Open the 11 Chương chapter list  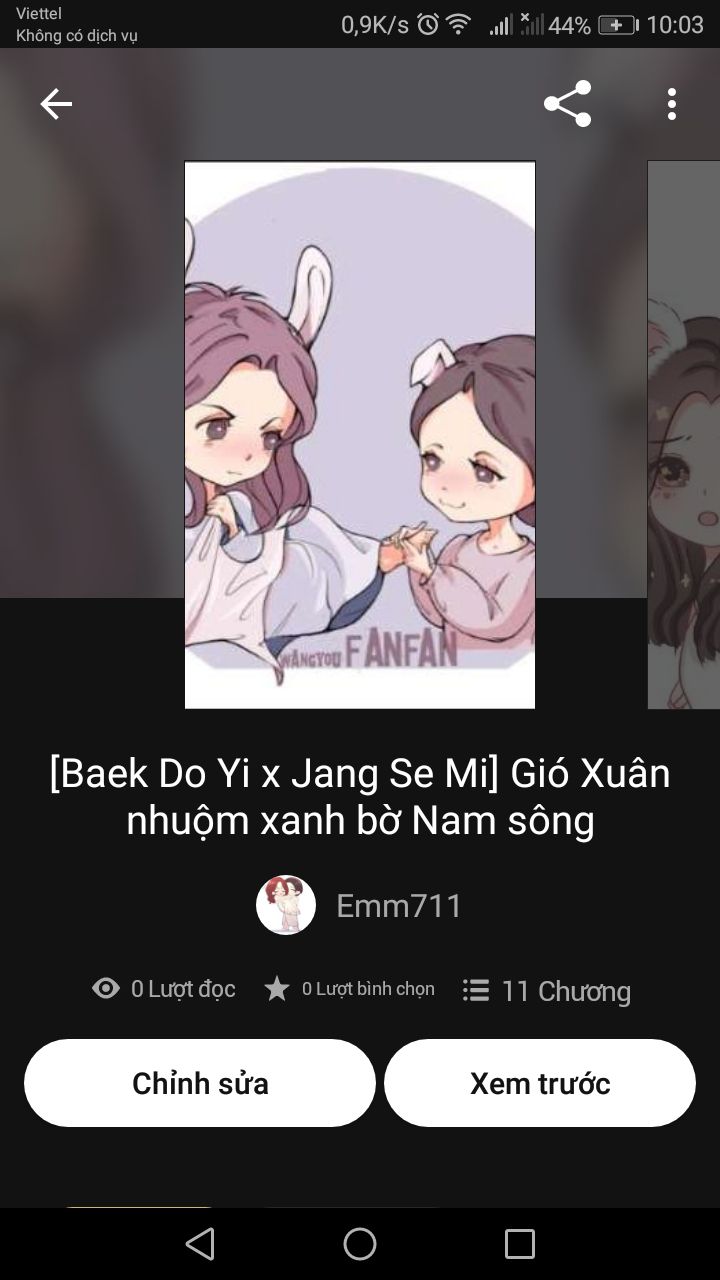coord(547,991)
